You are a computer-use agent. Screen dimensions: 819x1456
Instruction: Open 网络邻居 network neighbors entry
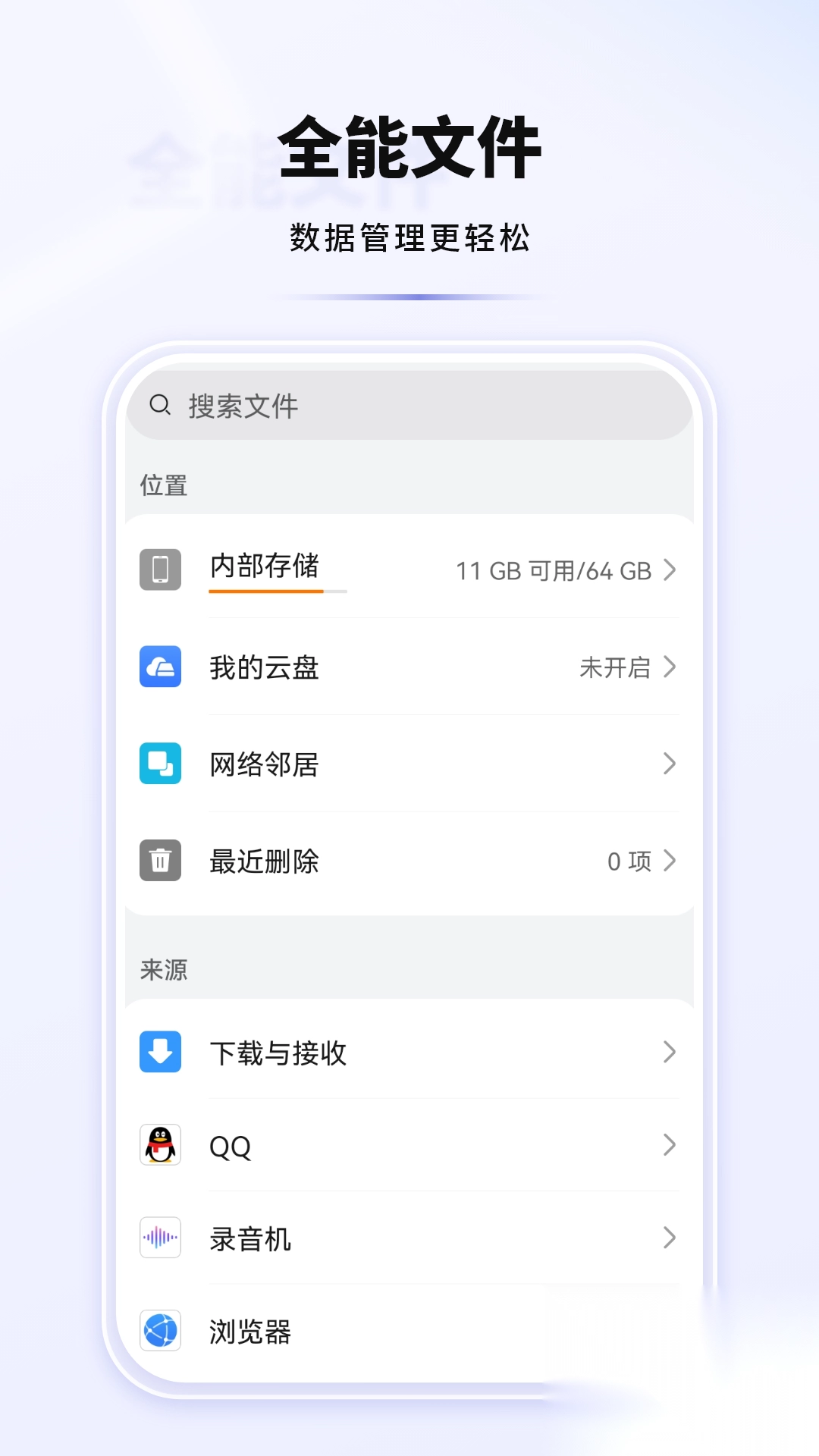[x=409, y=764]
